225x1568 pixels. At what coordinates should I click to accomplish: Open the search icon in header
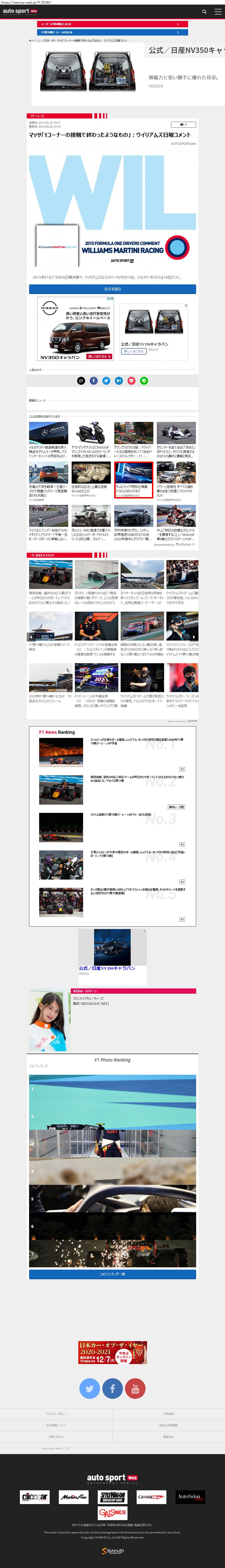[204, 11]
